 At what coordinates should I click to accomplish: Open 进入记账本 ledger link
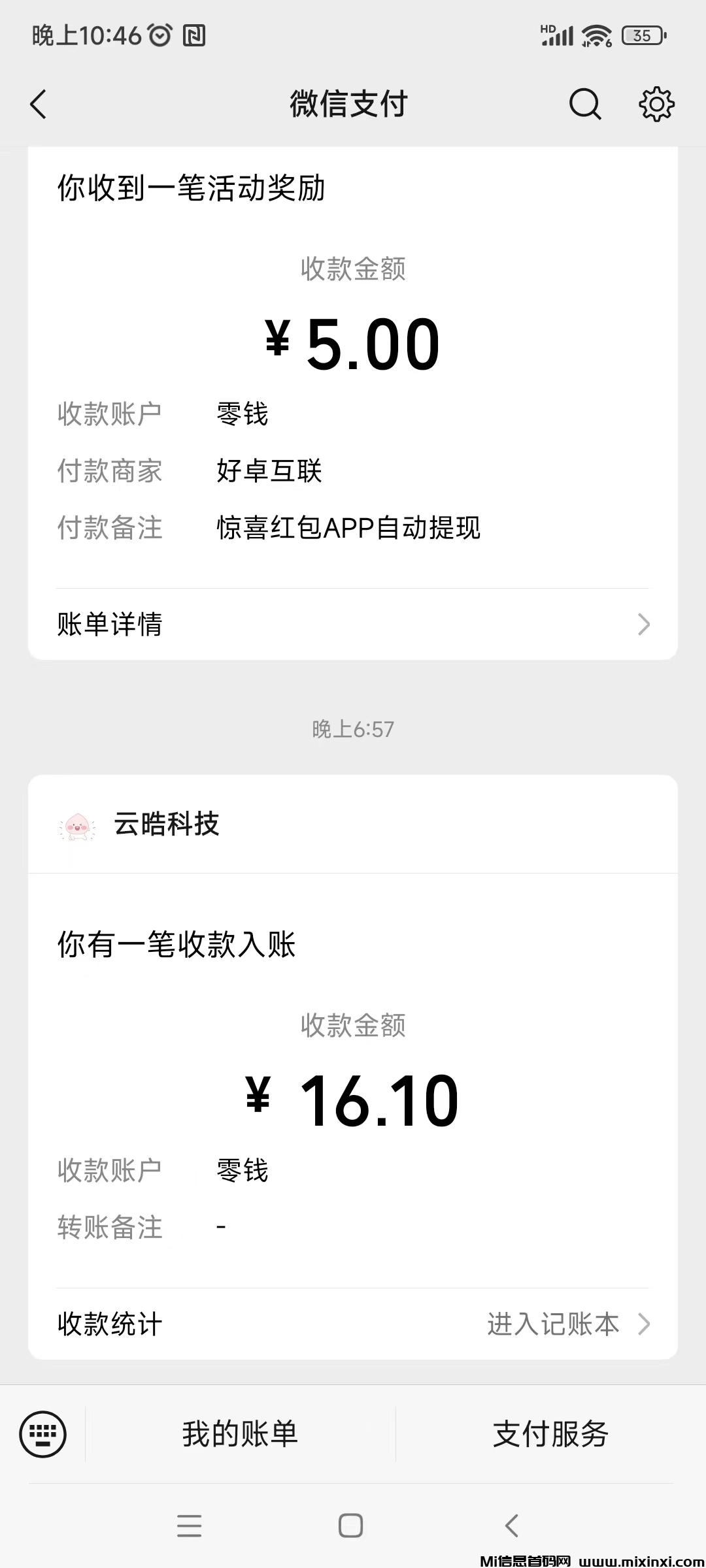[x=552, y=1324]
